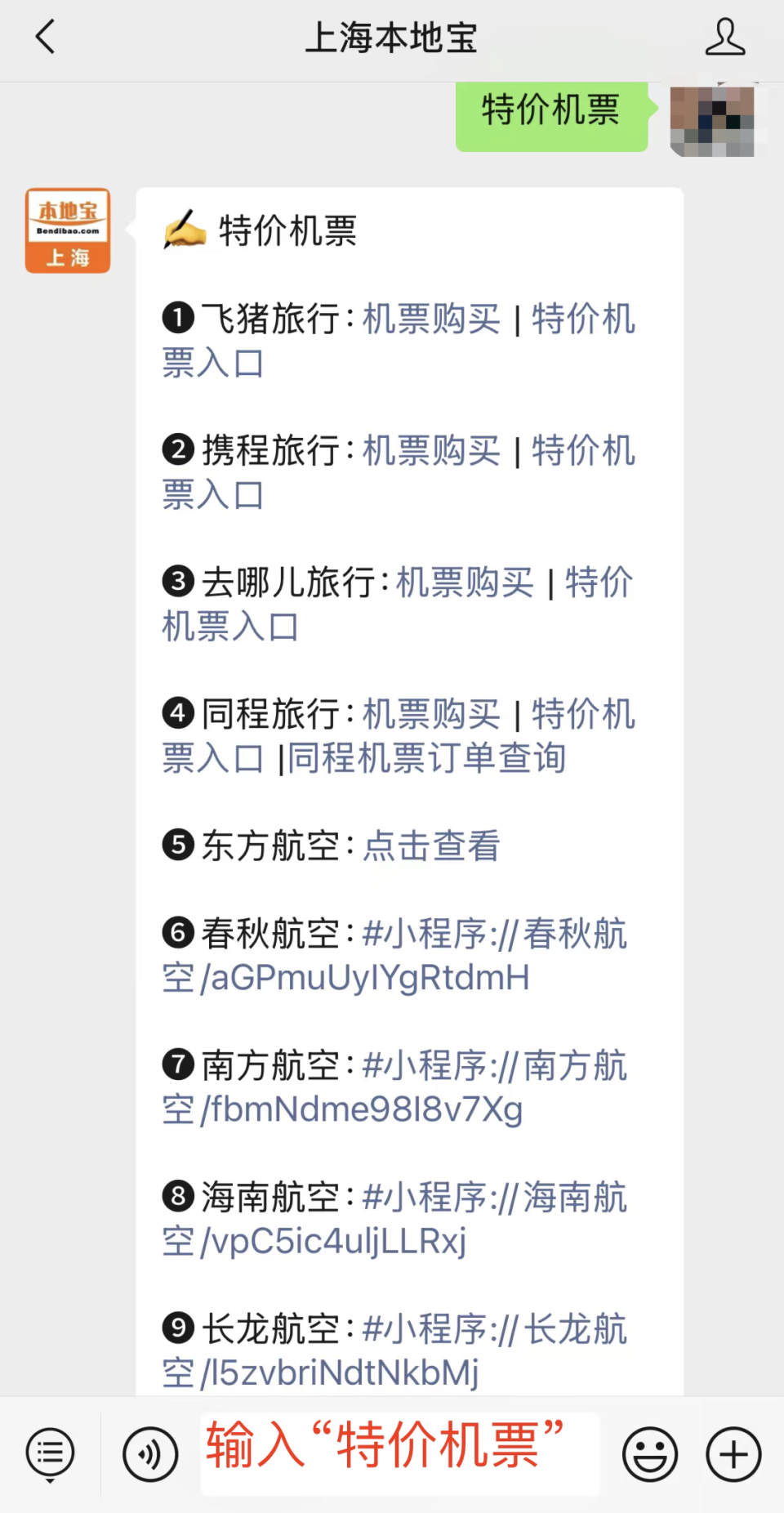This screenshot has height=1513, width=784.
Task: Open 同程机票订单查询 link
Action: click(425, 758)
